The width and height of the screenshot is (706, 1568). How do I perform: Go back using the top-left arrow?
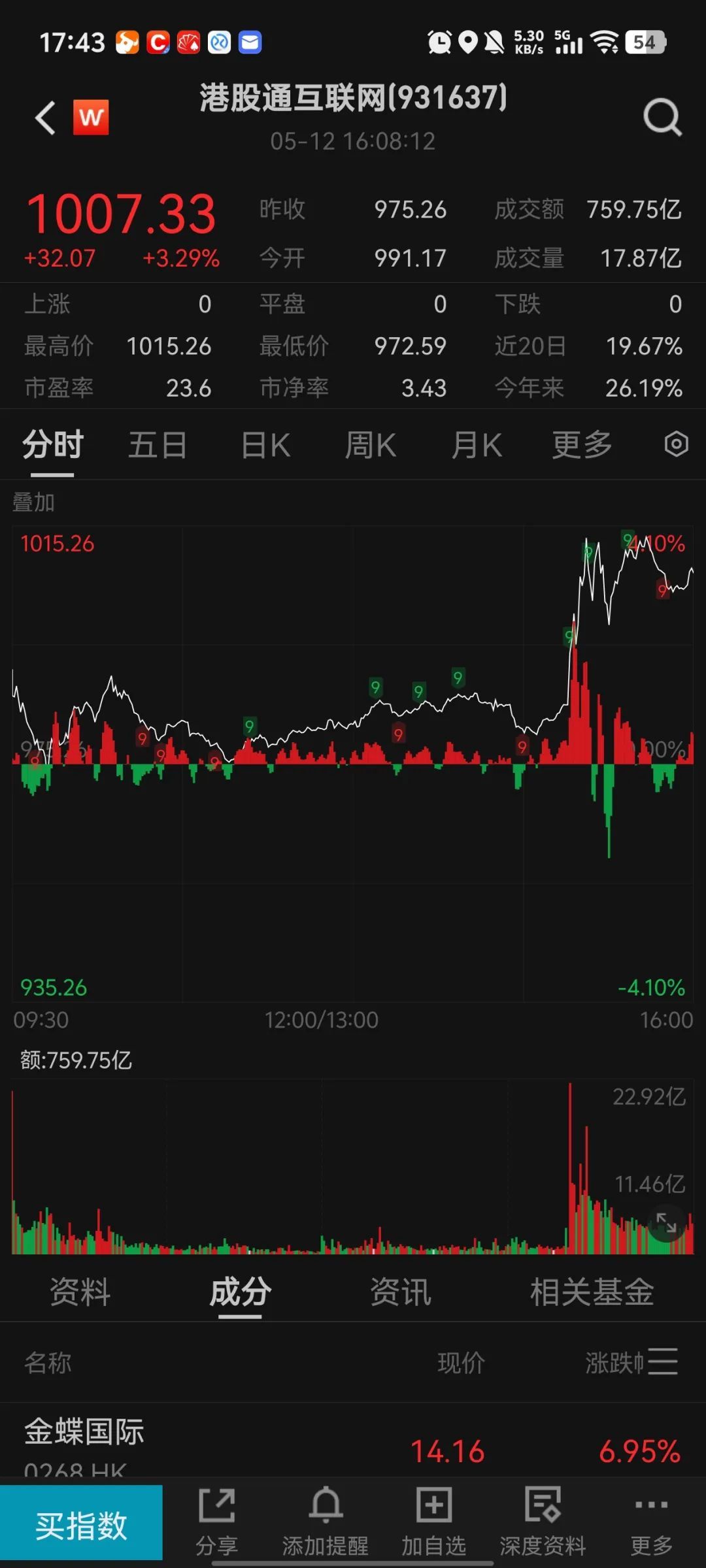[x=46, y=118]
